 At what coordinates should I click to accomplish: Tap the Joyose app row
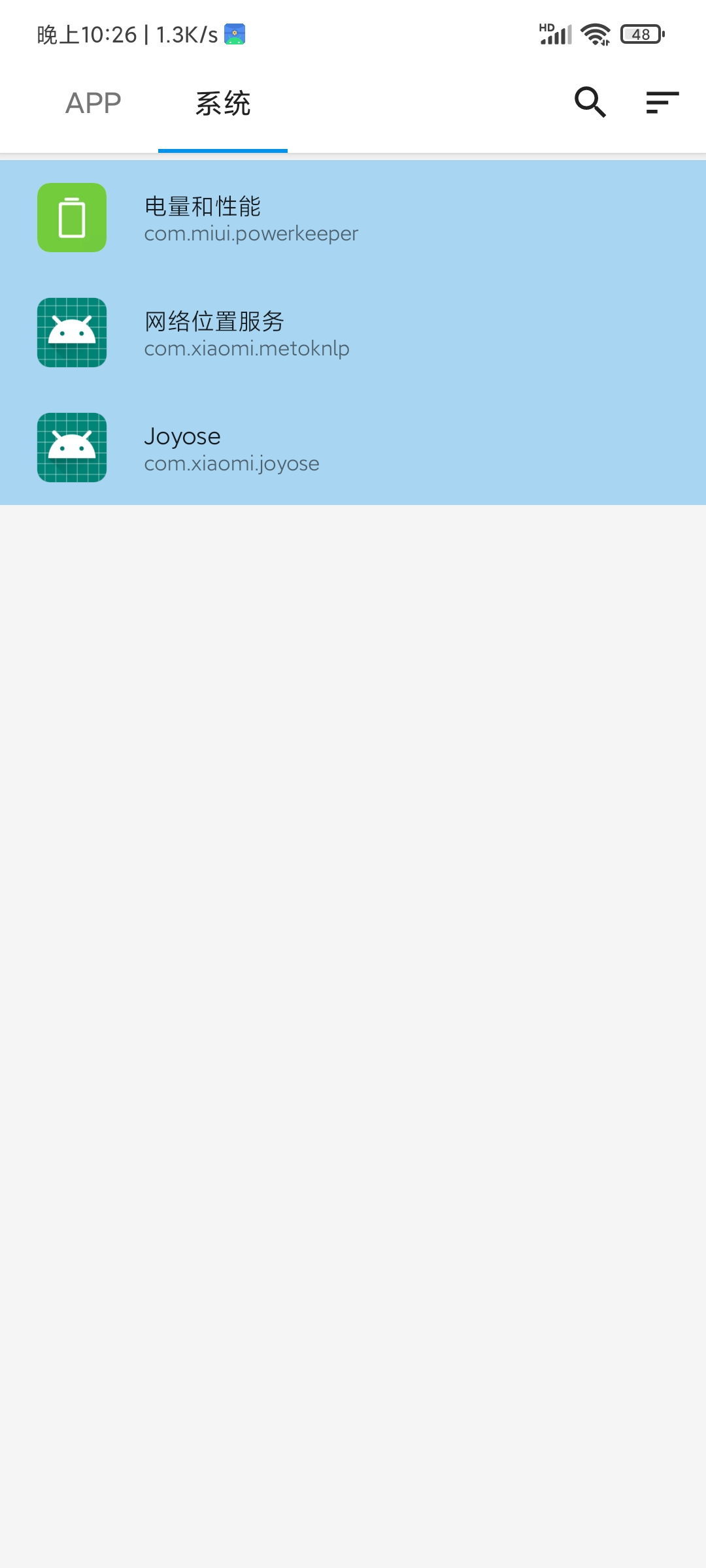(353, 448)
